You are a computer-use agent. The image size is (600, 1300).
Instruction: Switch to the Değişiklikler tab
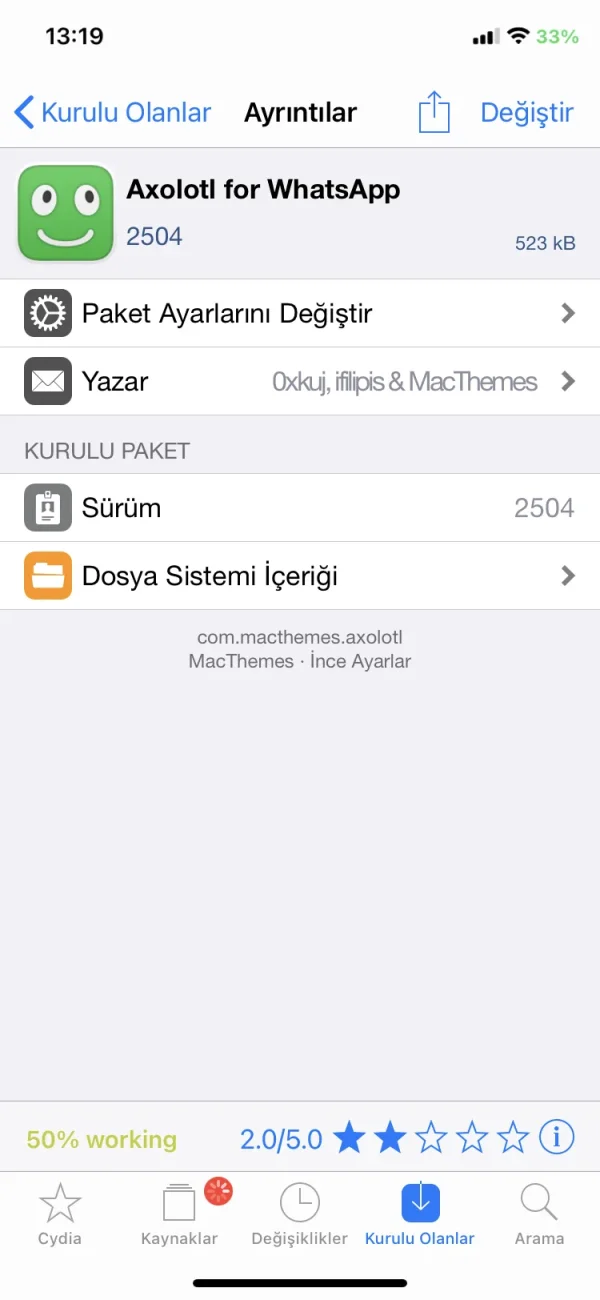click(300, 1214)
